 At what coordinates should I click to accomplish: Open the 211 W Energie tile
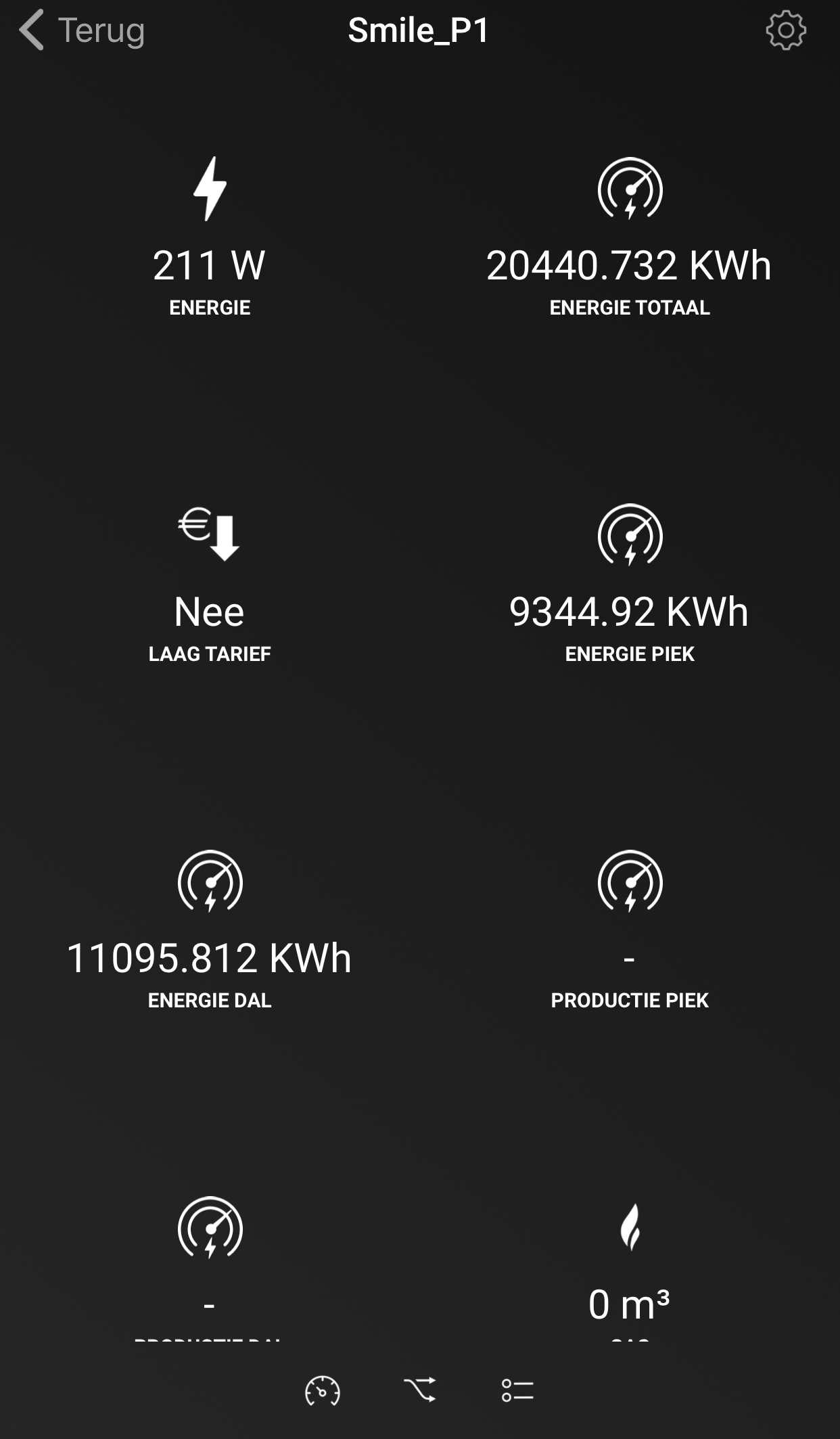(210, 237)
